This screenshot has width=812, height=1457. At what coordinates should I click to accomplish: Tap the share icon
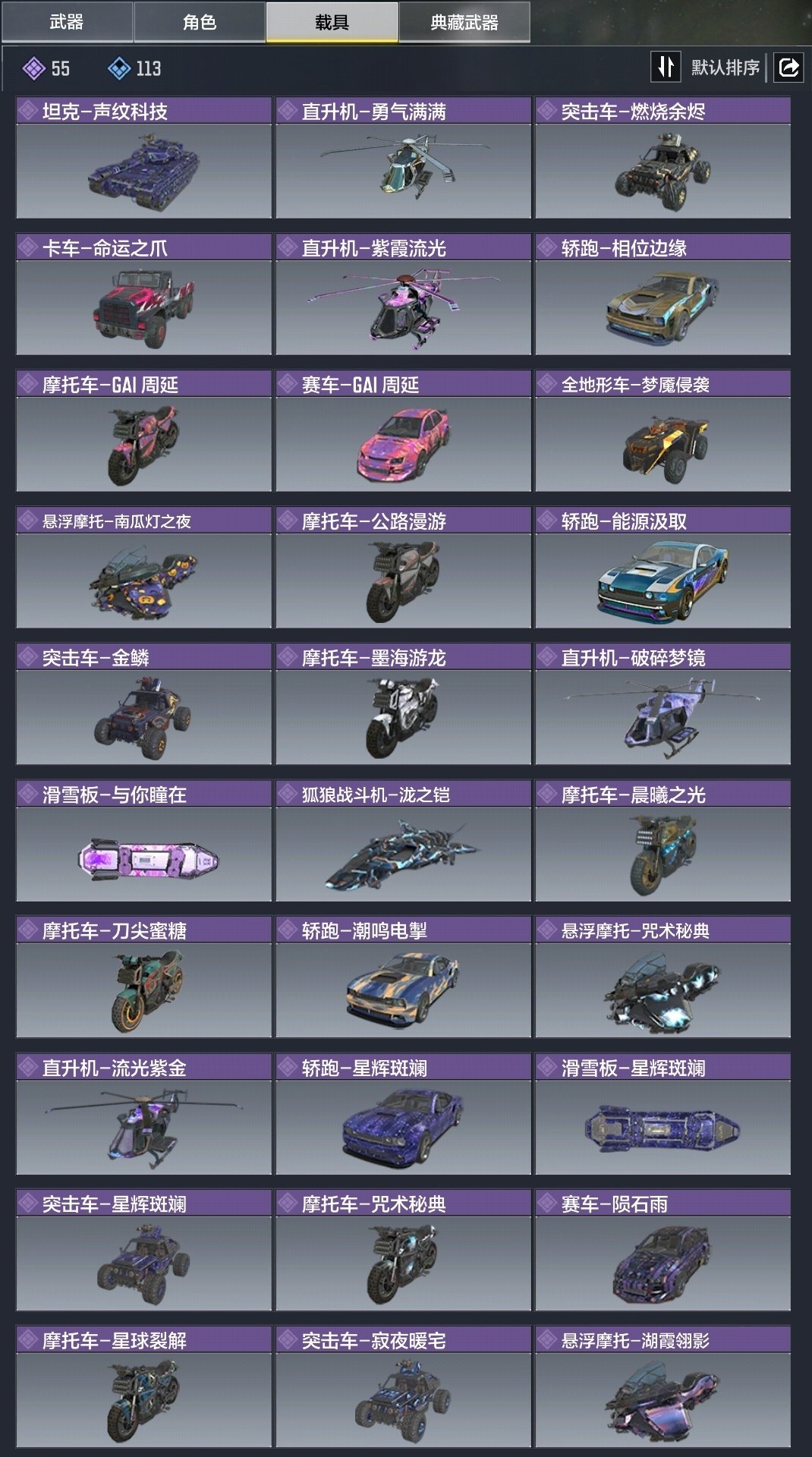788,68
